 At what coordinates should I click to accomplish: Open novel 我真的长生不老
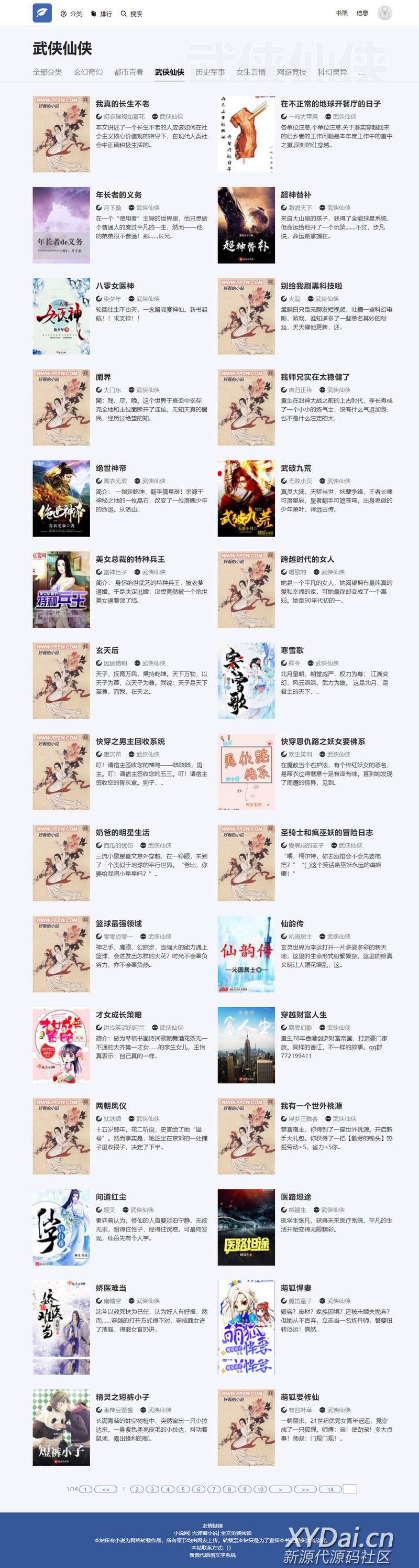[122, 104]
